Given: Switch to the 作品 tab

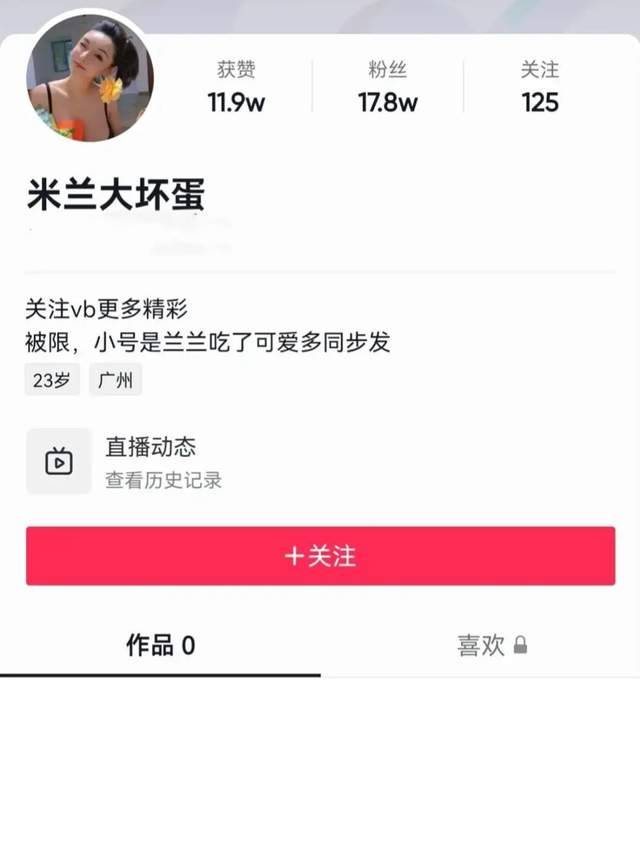Looking at the screenshot, I should pos(160,646).
